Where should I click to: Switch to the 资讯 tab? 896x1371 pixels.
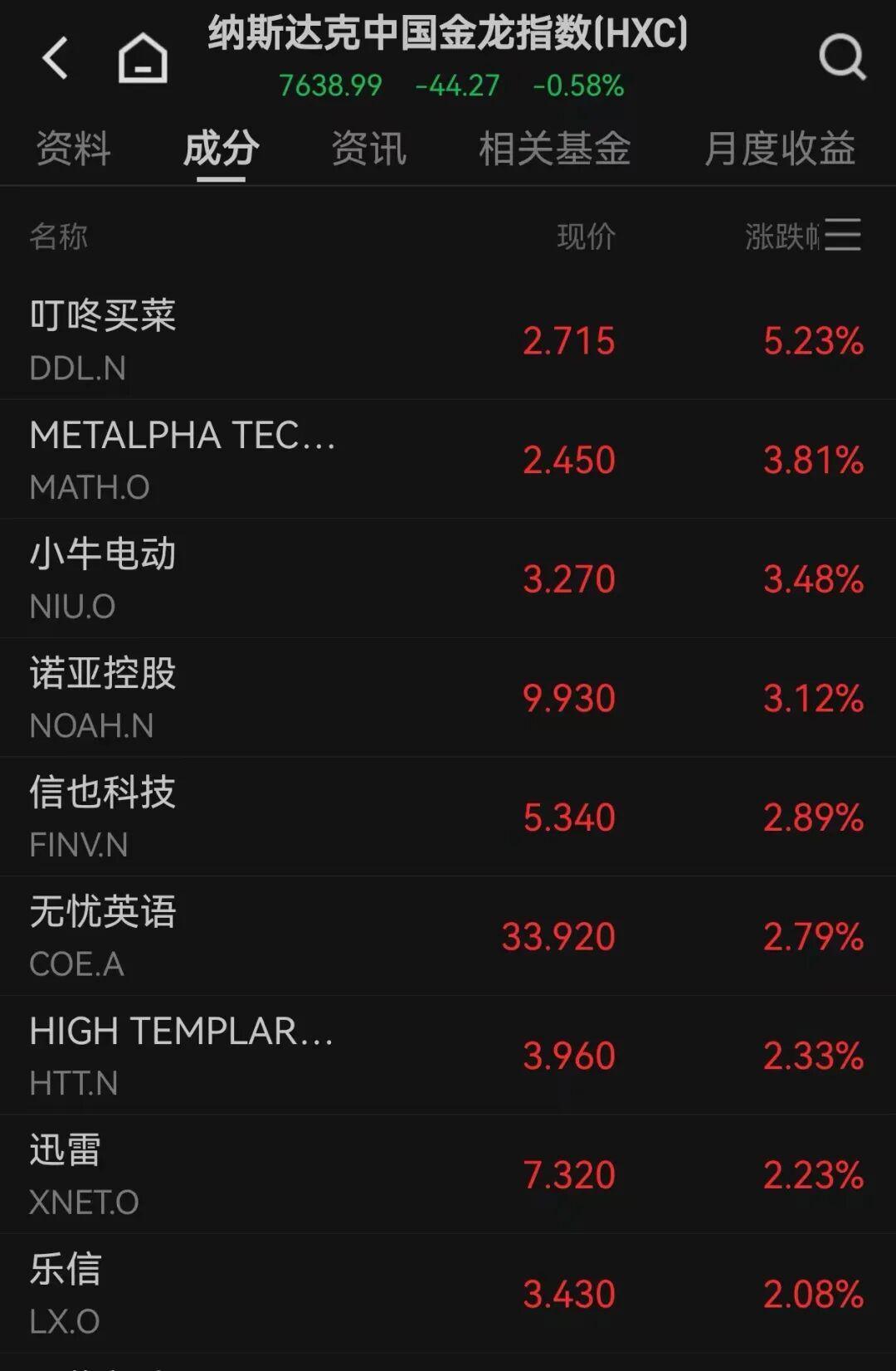pyautogui.click(x=368, y=149)
